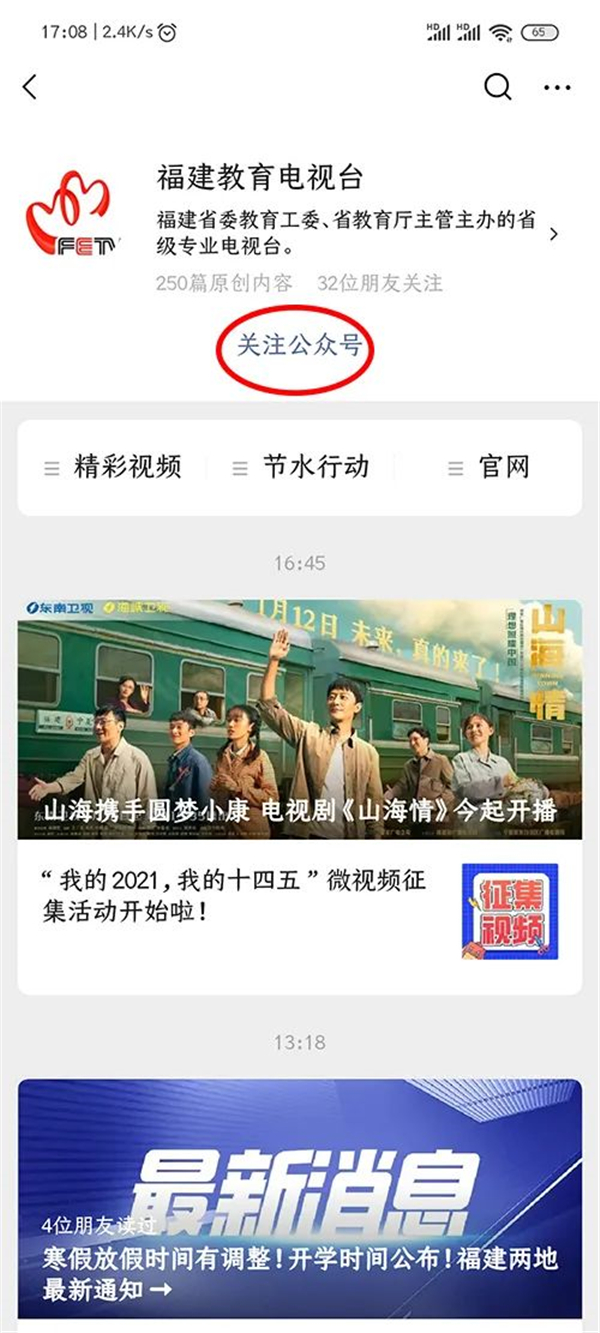
Task: Open the three-dot overflow menu
Action: coord(557,88)
